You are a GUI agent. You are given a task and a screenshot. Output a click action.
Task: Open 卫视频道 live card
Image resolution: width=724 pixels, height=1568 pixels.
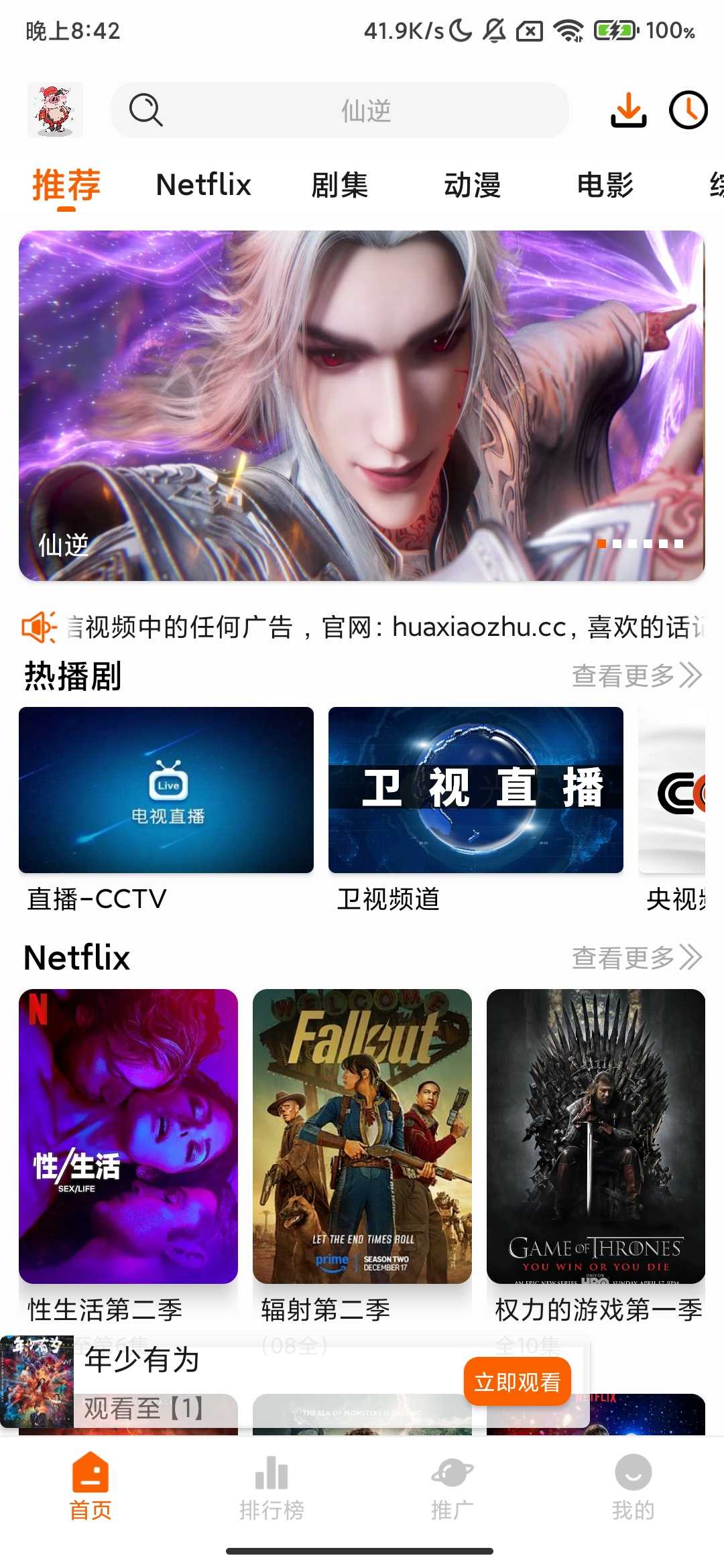click(x=476, y=791)
